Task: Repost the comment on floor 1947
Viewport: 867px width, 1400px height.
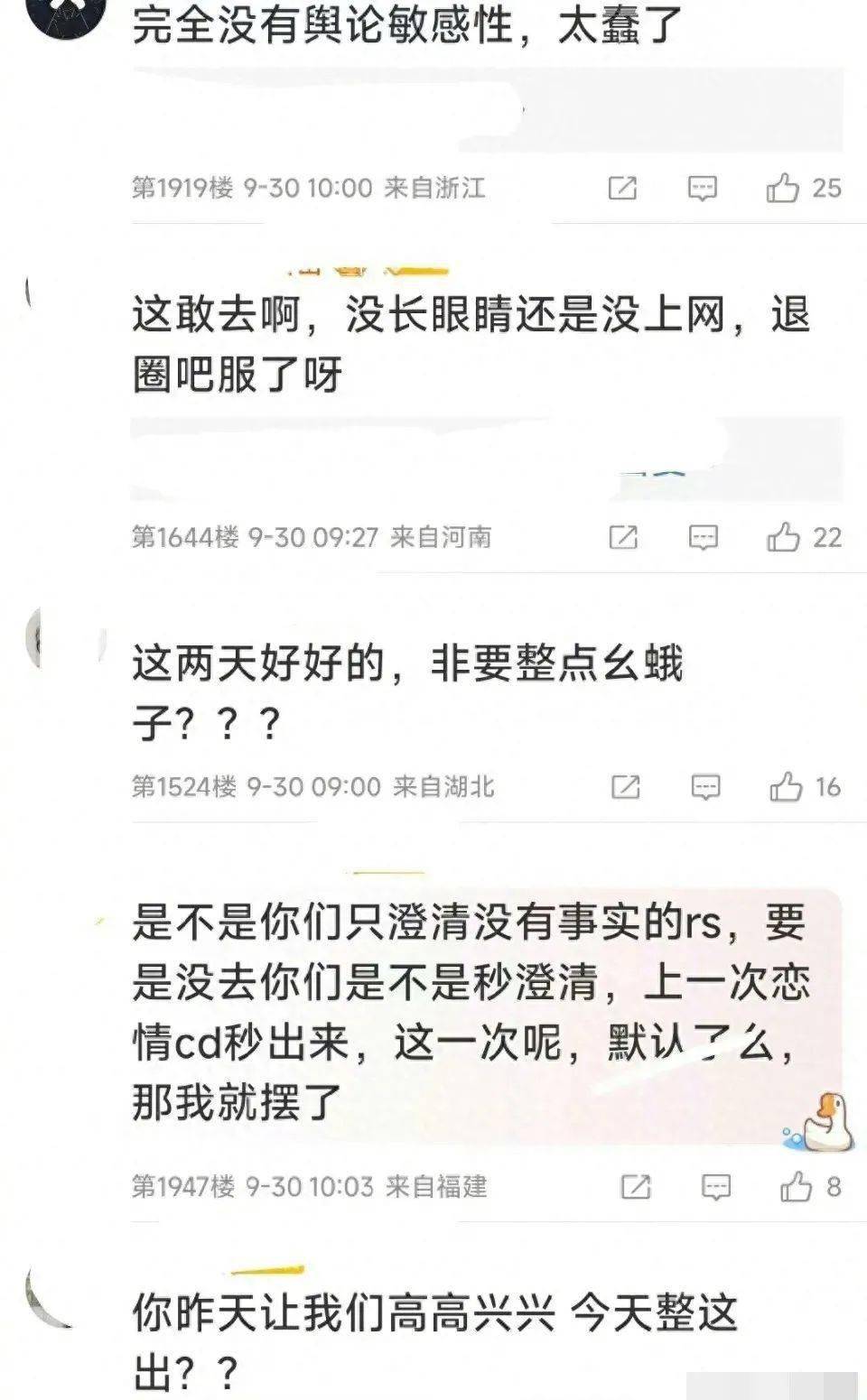Action: tap(636, 1186)
